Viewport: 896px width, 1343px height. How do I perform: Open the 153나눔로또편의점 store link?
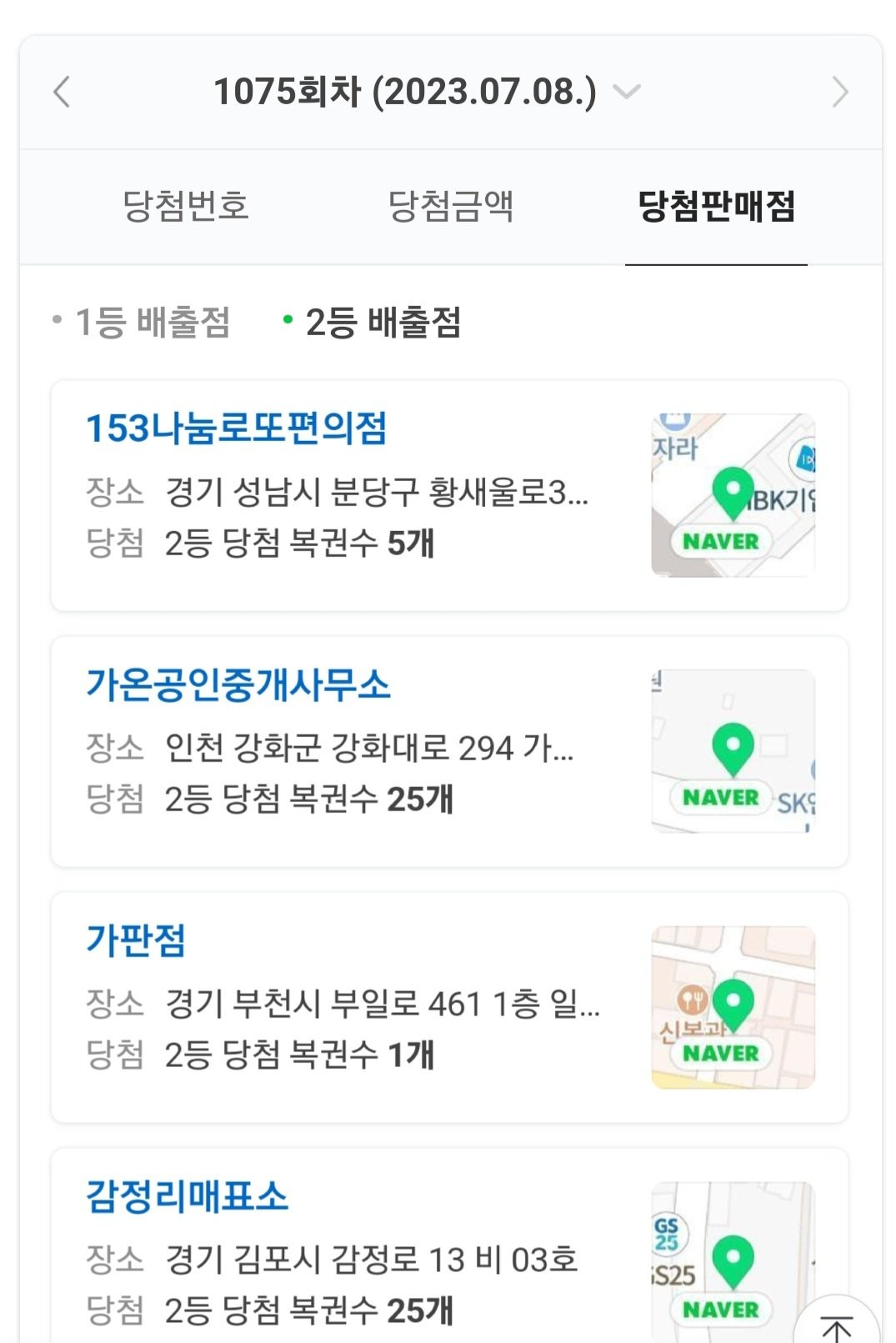237,428
